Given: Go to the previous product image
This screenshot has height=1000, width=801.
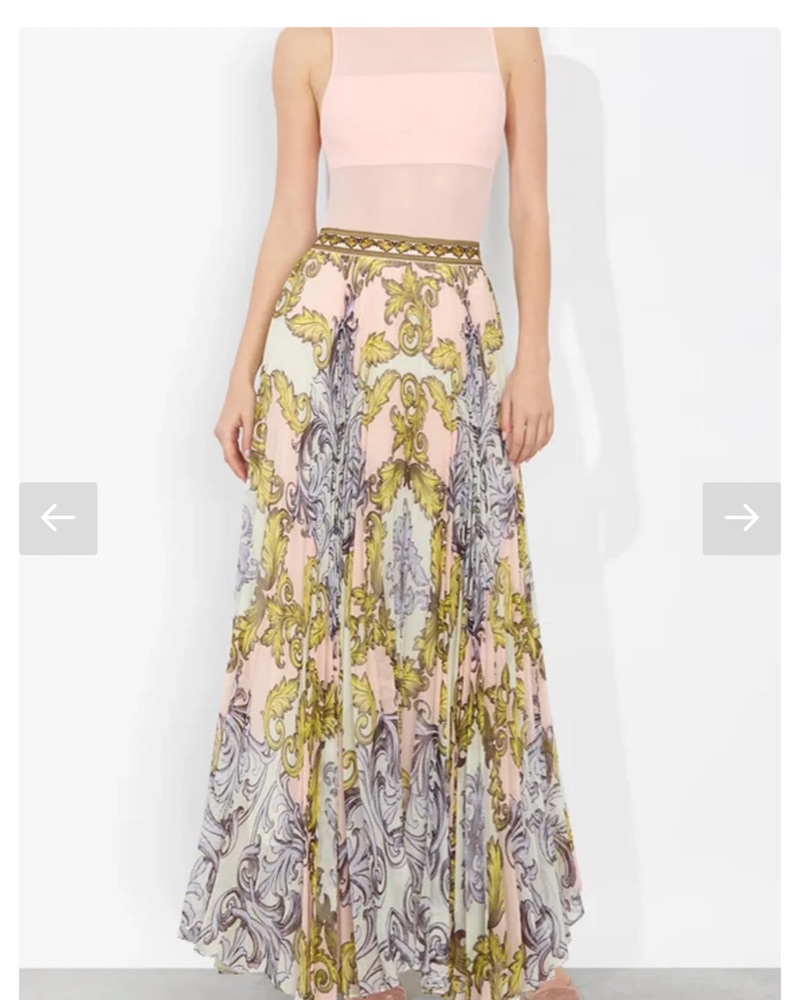Looking at the screenshot, I should coord(58,518).
